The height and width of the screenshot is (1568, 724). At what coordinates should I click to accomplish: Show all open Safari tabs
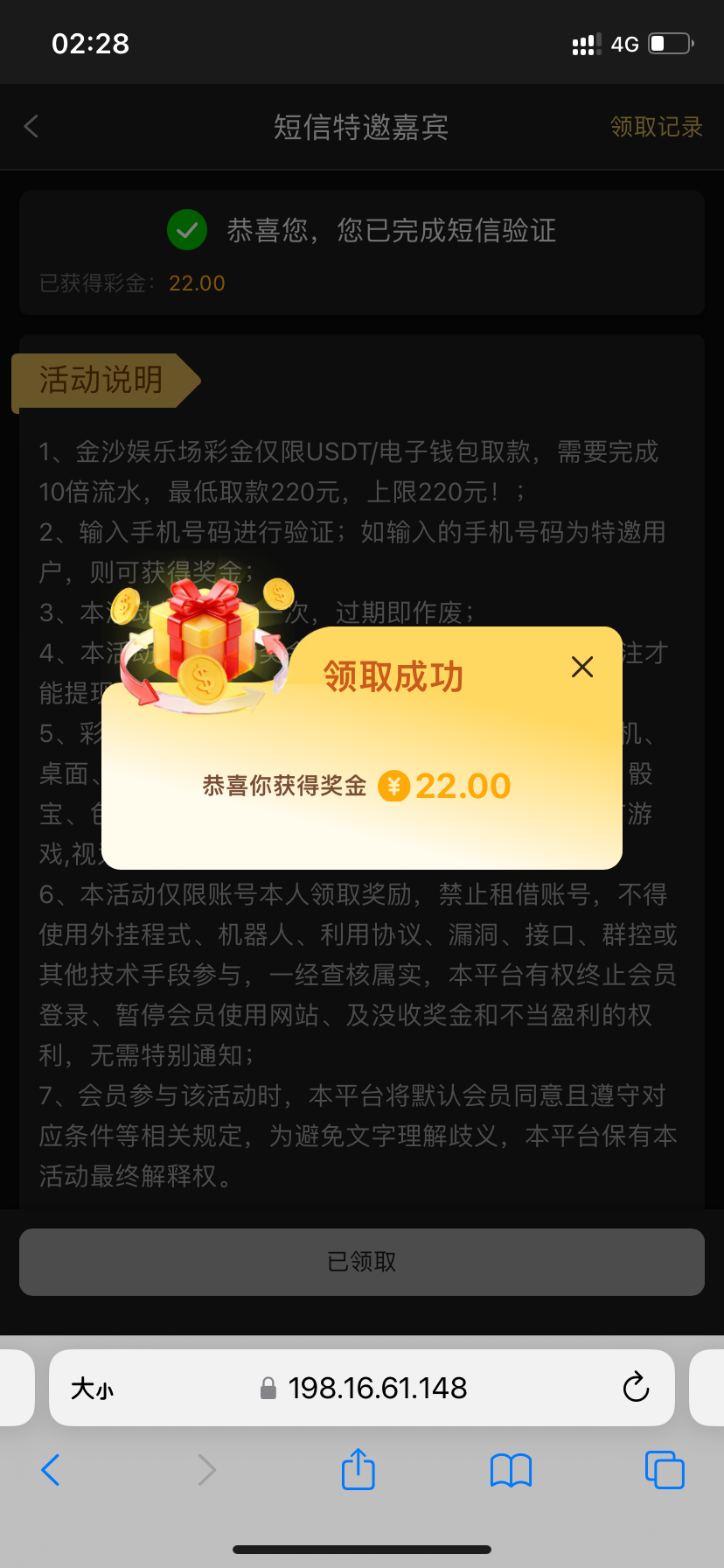665,1470
